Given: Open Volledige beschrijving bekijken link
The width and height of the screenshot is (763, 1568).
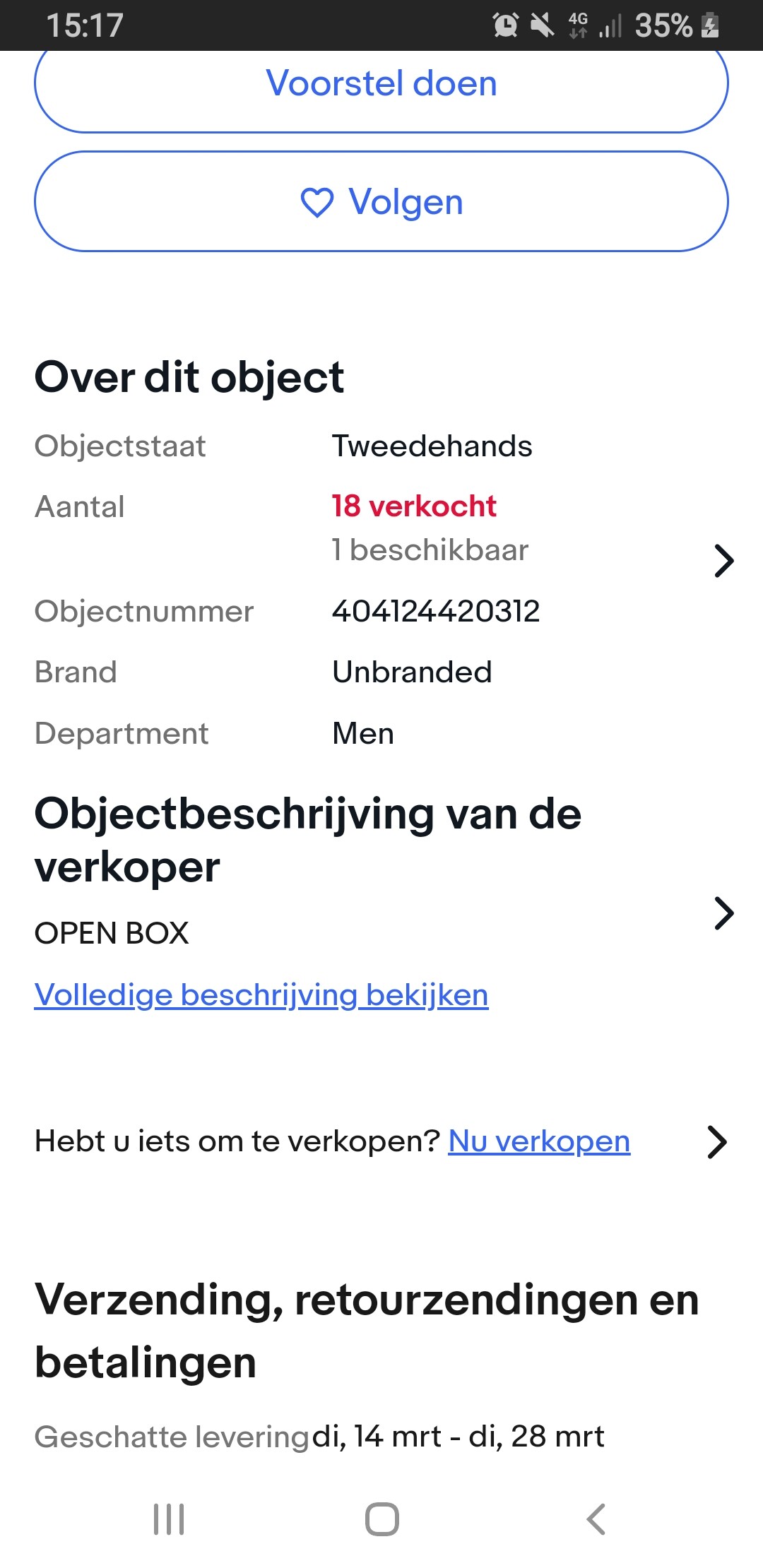Looking at the screenshot, I should point(261,995).
